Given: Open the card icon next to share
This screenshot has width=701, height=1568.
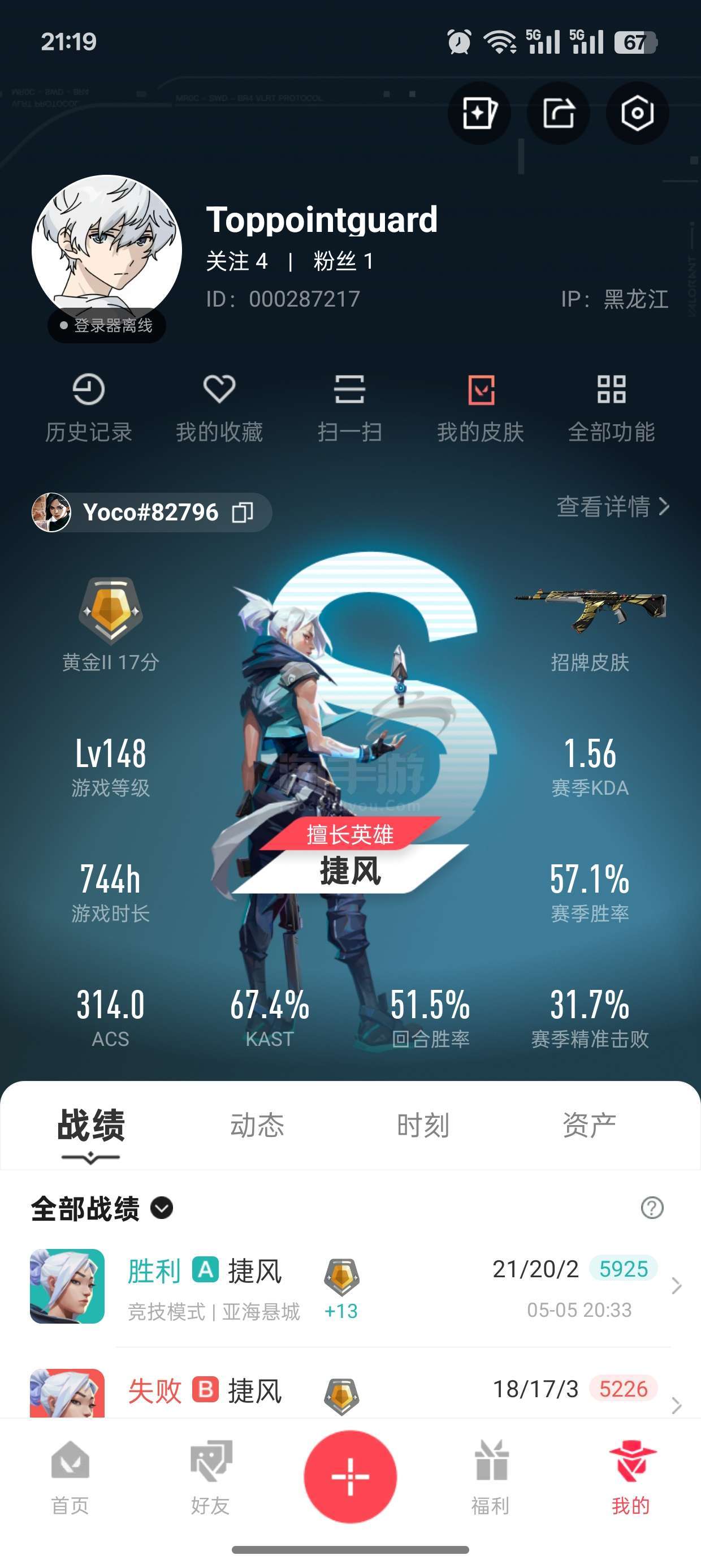Looking at the screenshot, I should click(x=479, y=113).
